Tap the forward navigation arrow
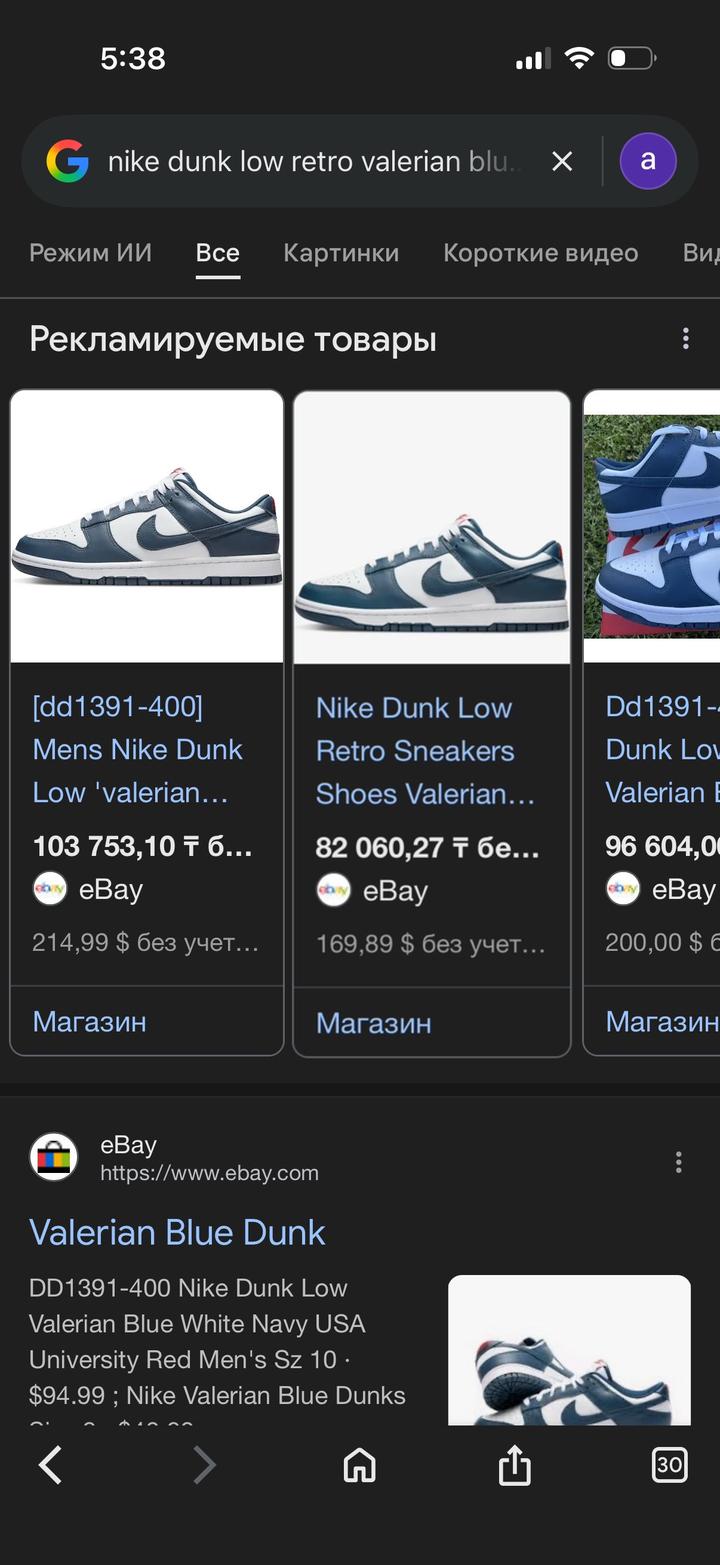720x1565 pixels. 204,1465
